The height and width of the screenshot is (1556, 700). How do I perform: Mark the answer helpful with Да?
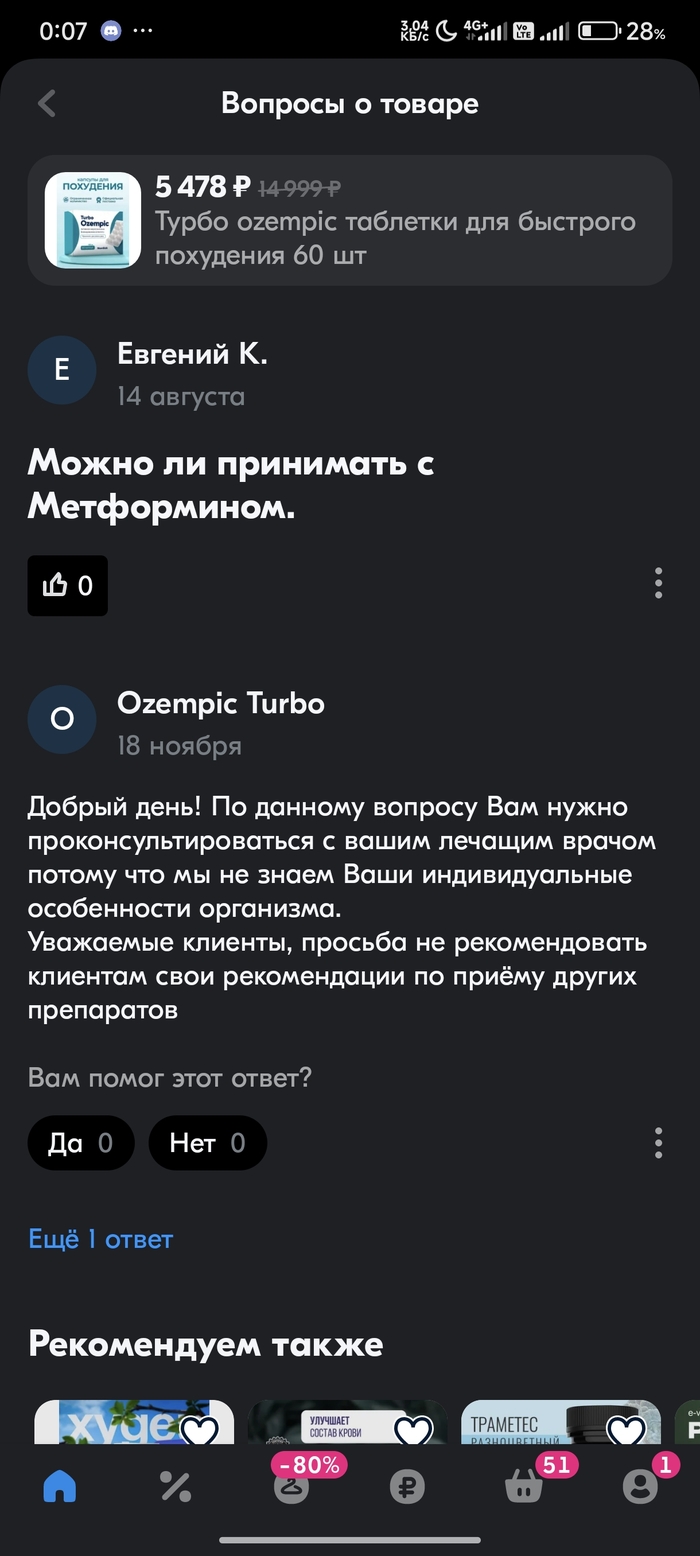tap(80, 1143)
